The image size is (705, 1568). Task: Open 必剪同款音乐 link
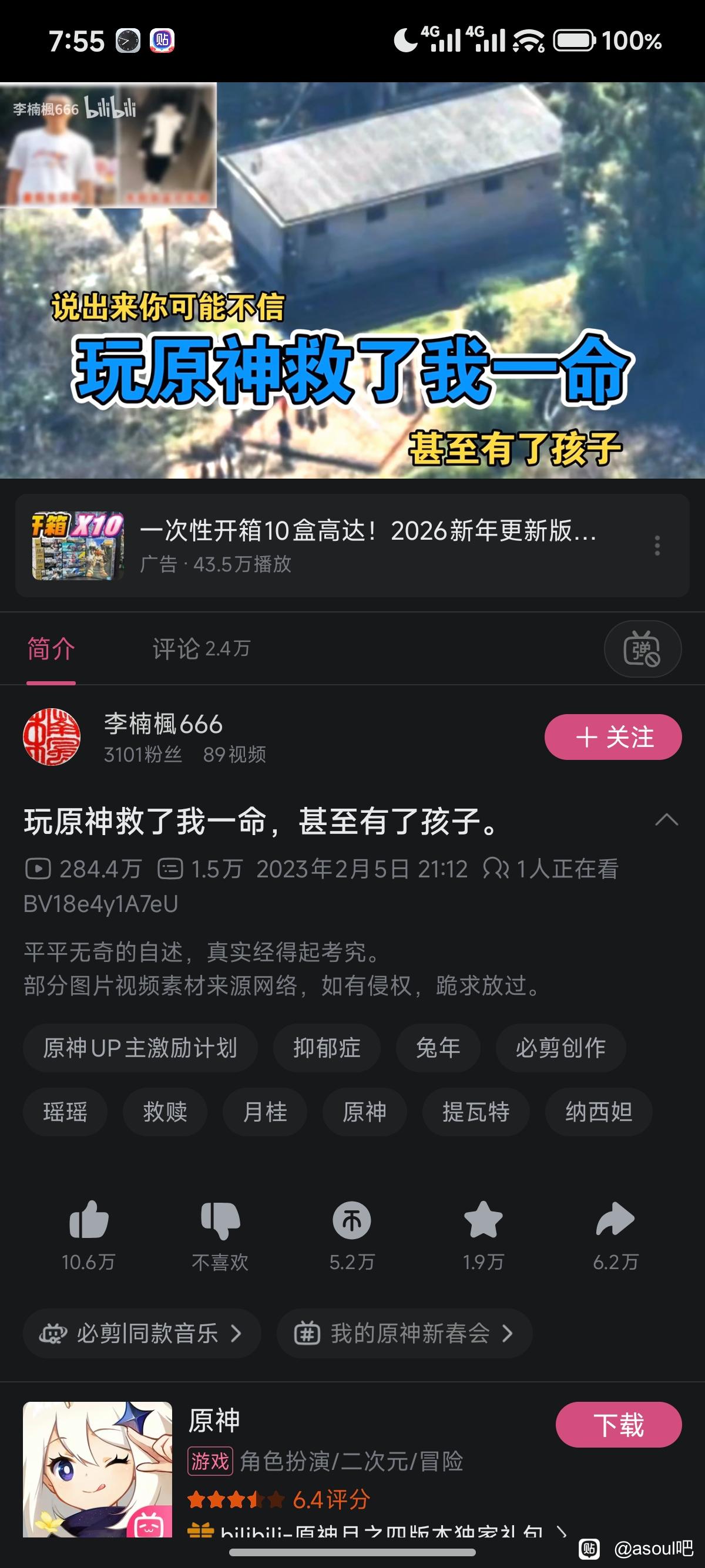pyautogui.click(x=142, y=1334)
